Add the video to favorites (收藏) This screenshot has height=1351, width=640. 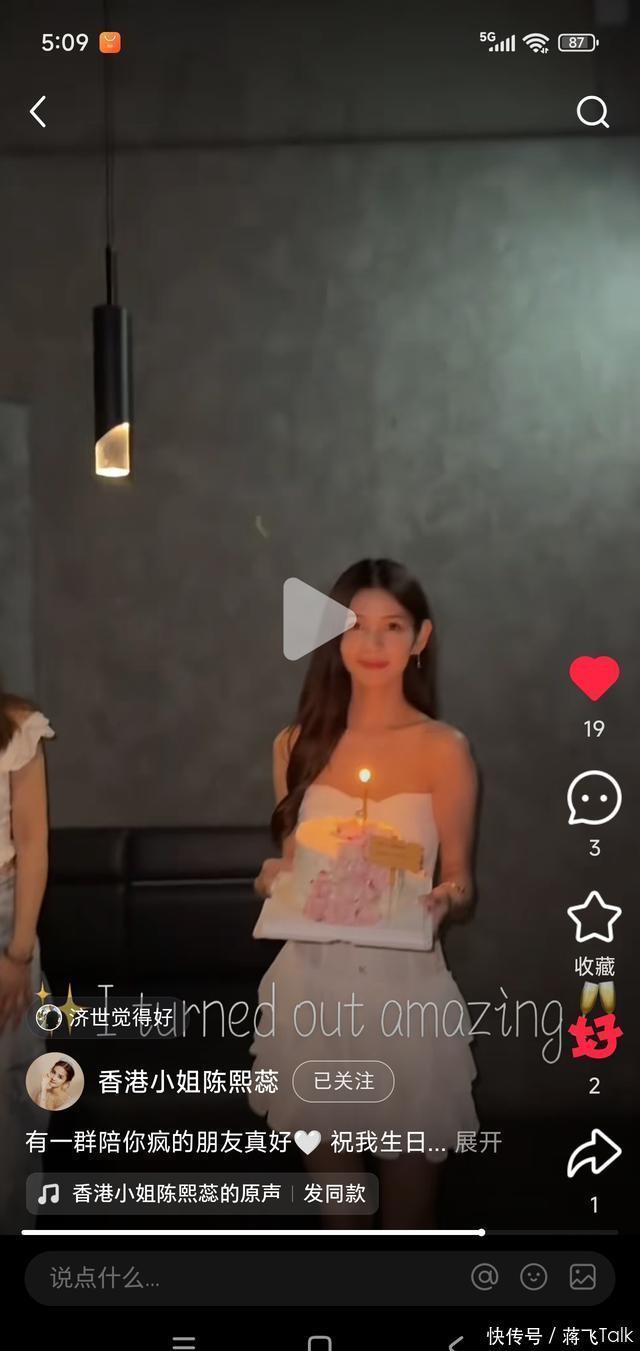click(x=594, y=918)
